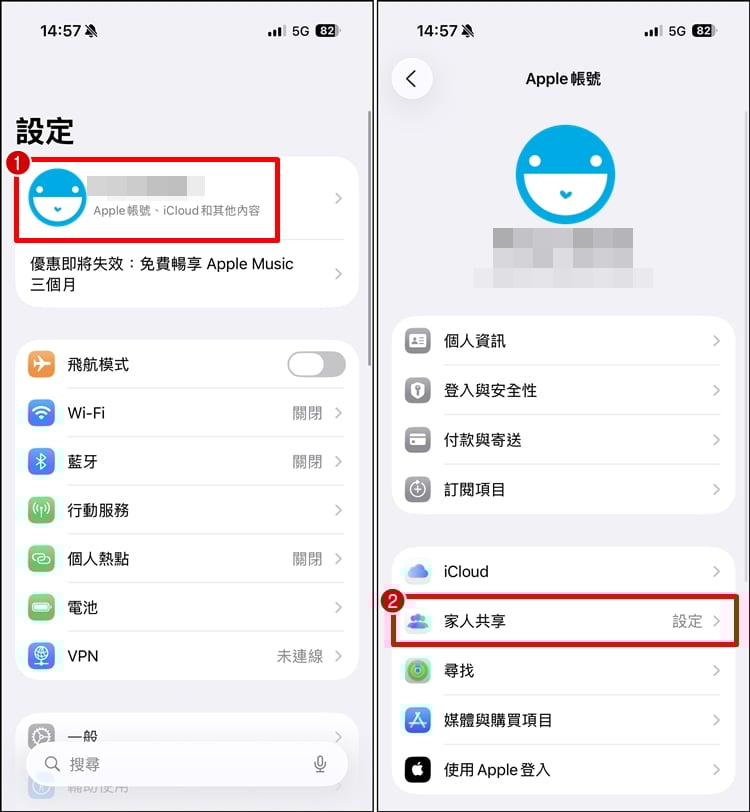This screenshot has width=750, height=812.
Task: Open Wi-Fi settings
Action: click(x=185, y=413)
